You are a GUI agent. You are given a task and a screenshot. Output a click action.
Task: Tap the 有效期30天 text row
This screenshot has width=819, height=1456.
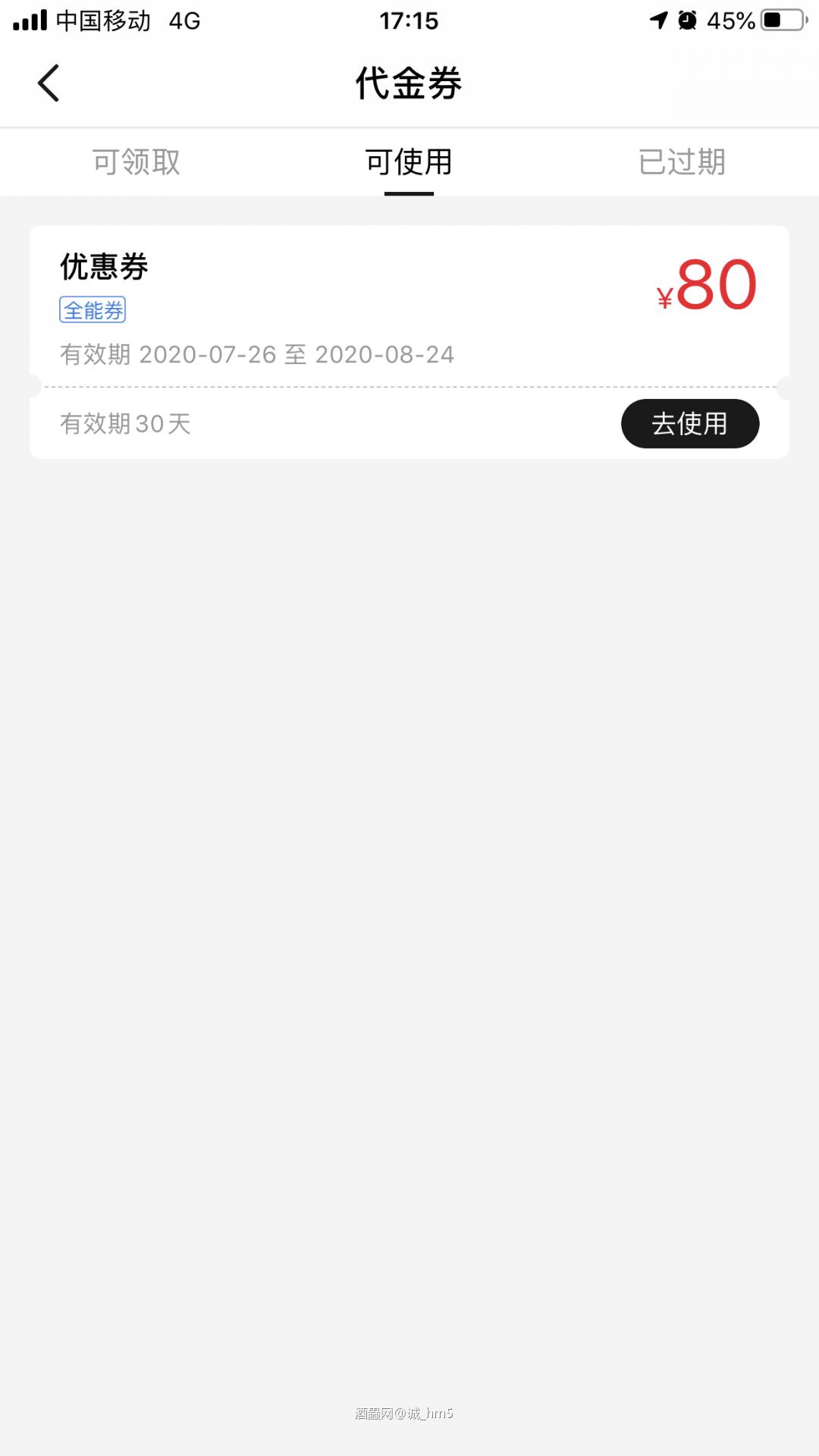[127, 424]
